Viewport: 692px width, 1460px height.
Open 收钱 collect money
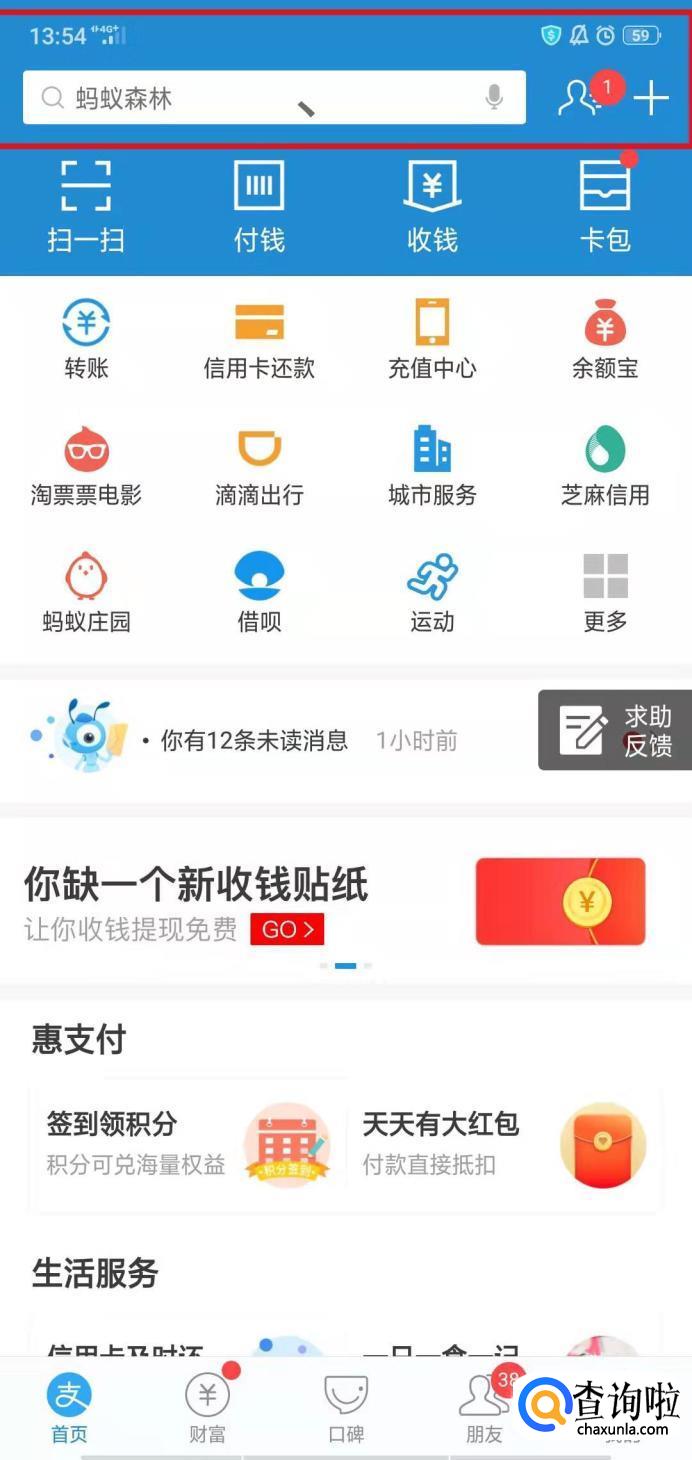[432, 206]
